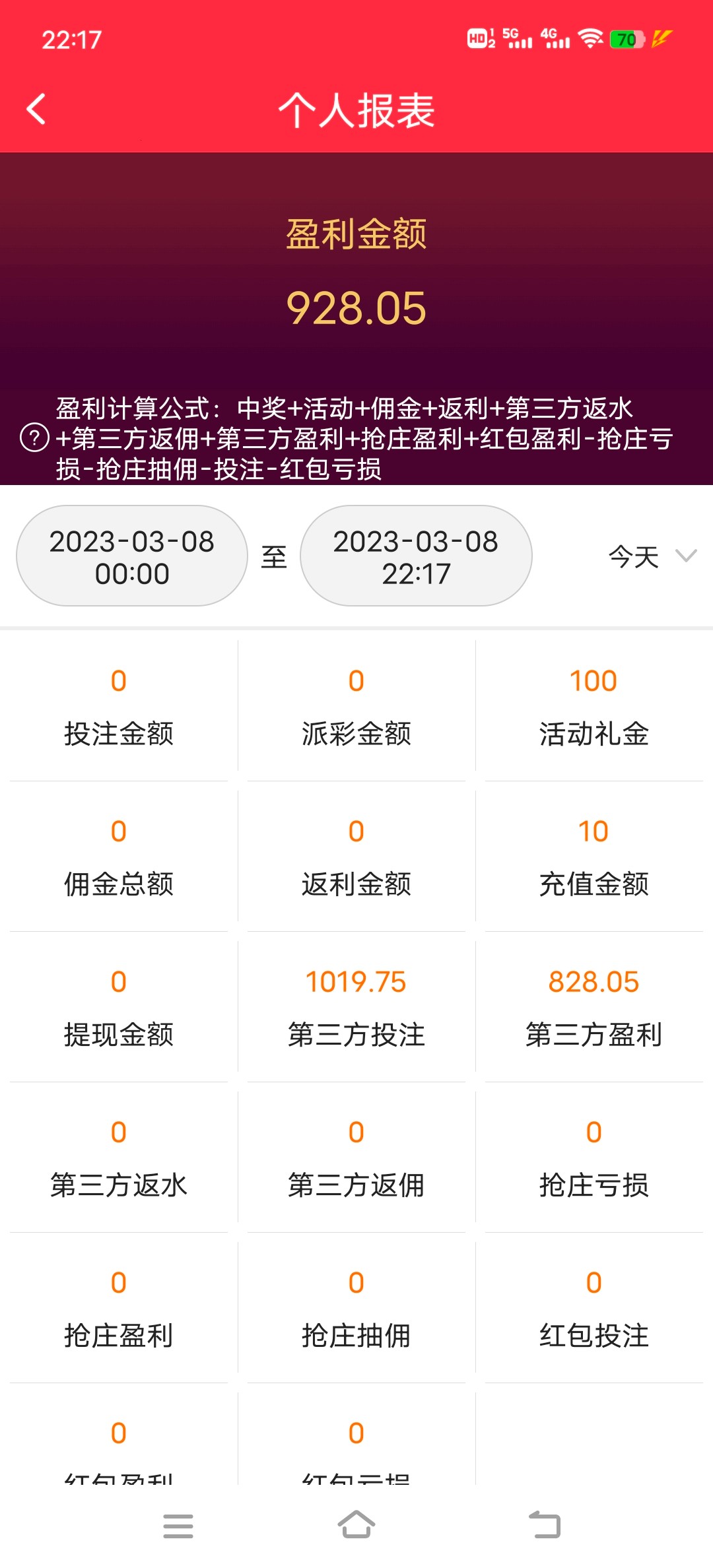Tap the 盈利金额 amount 928.05
This screenshot has height=1568, width=713.
point(356,308)
